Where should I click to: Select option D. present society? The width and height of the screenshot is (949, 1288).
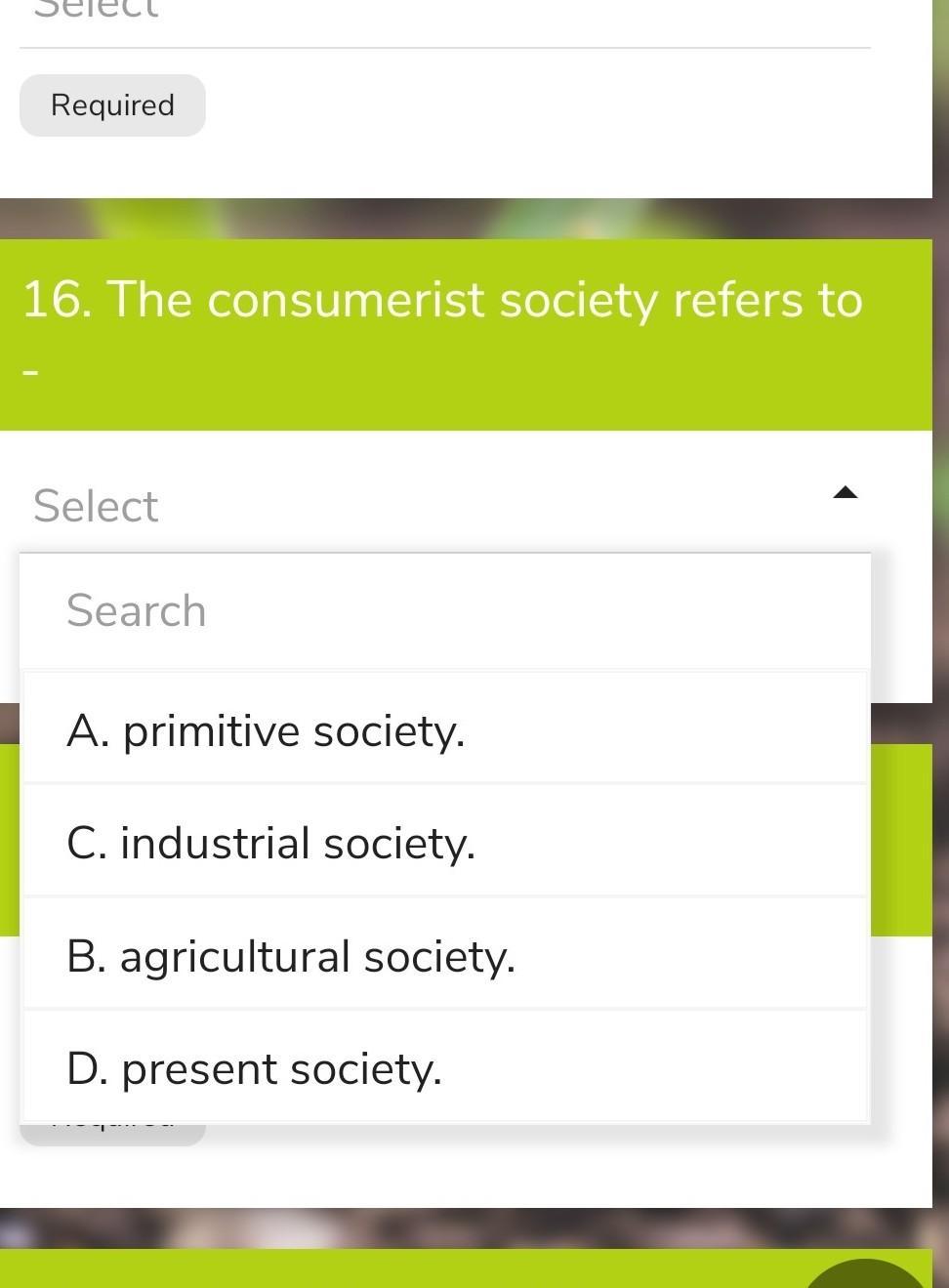[445, 1066]
